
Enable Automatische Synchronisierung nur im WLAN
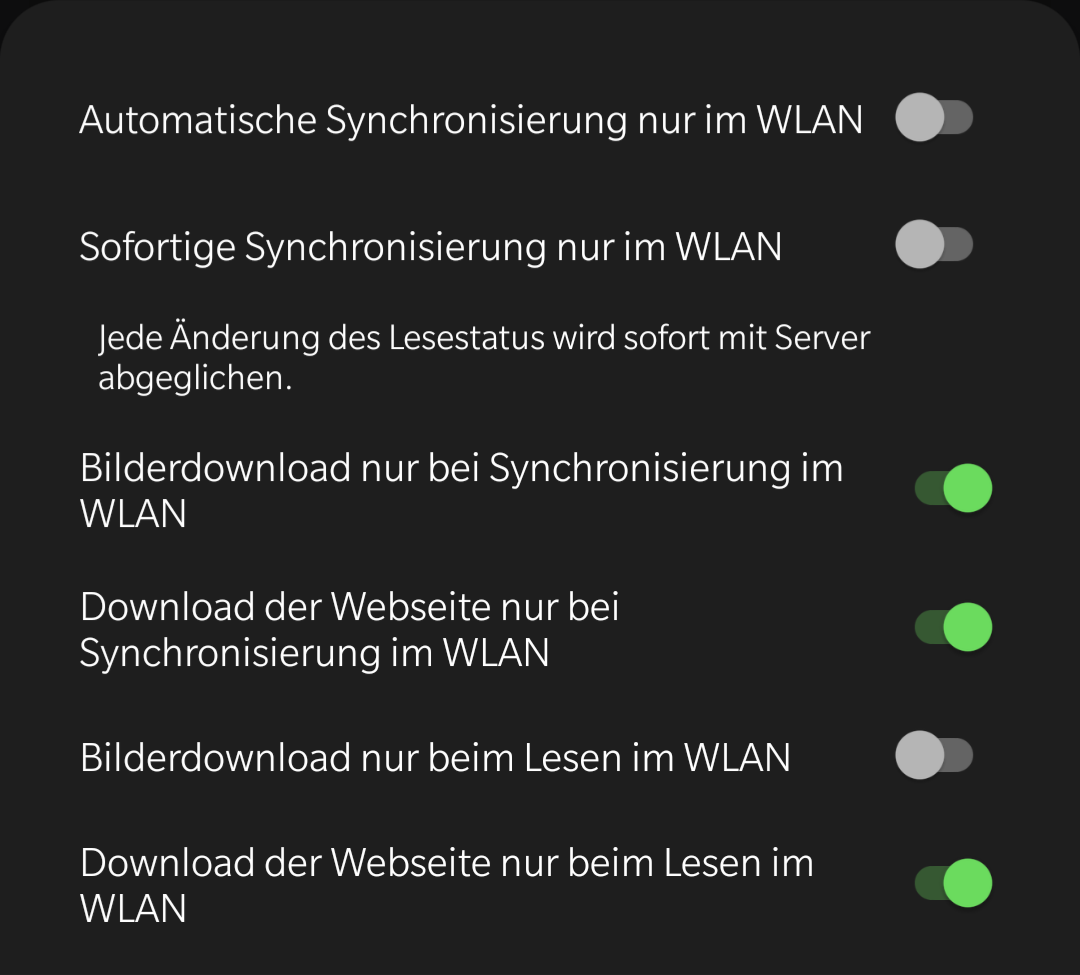click(934, 118)
